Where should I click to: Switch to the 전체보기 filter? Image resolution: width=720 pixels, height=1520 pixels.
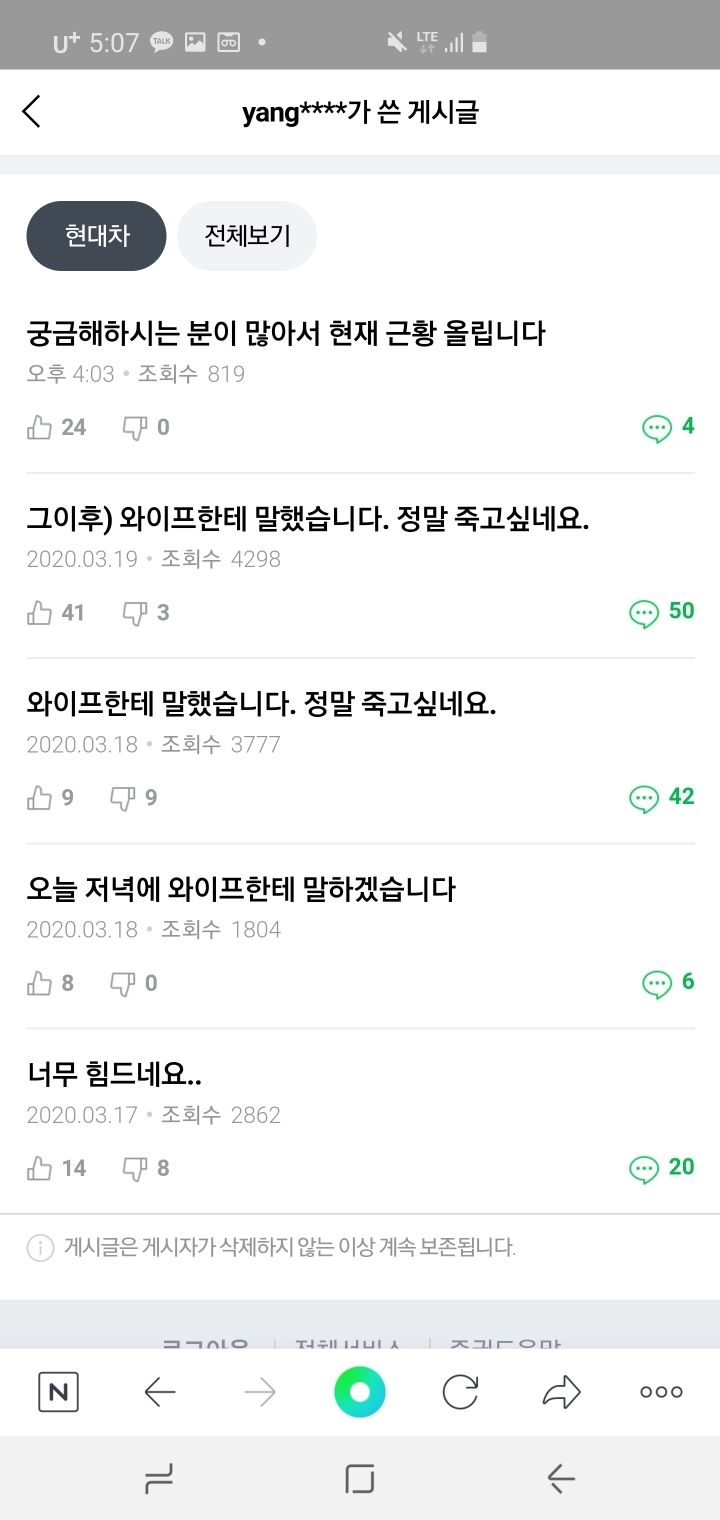tap(247, 235)
